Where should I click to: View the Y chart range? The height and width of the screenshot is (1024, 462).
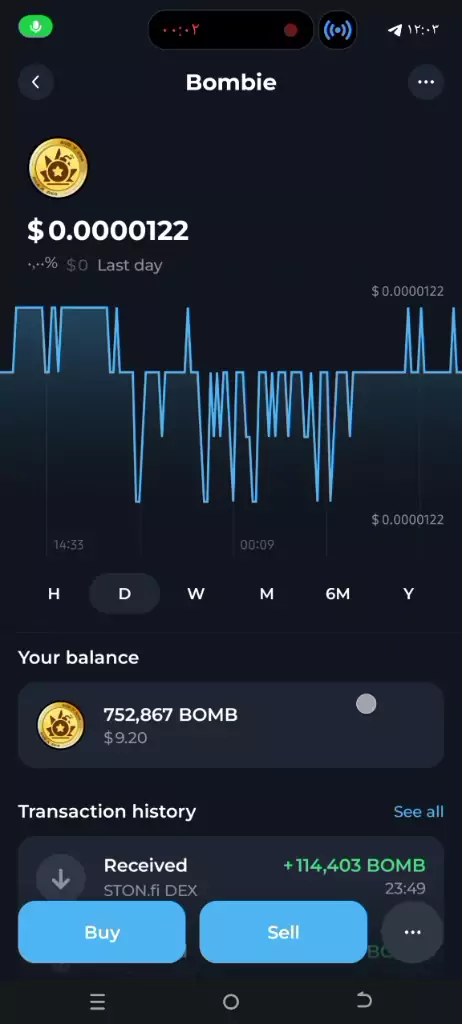pyautogui.click(x=408, y=594)
